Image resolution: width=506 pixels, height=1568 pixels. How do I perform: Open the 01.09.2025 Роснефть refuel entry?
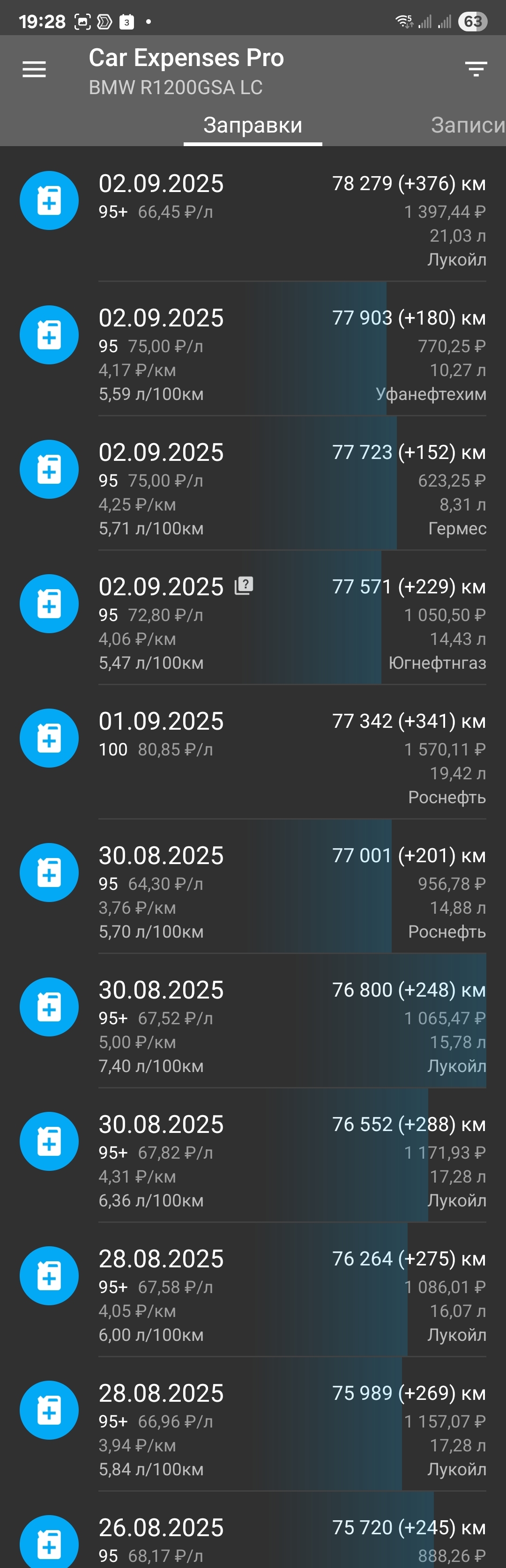pos(292,758)
